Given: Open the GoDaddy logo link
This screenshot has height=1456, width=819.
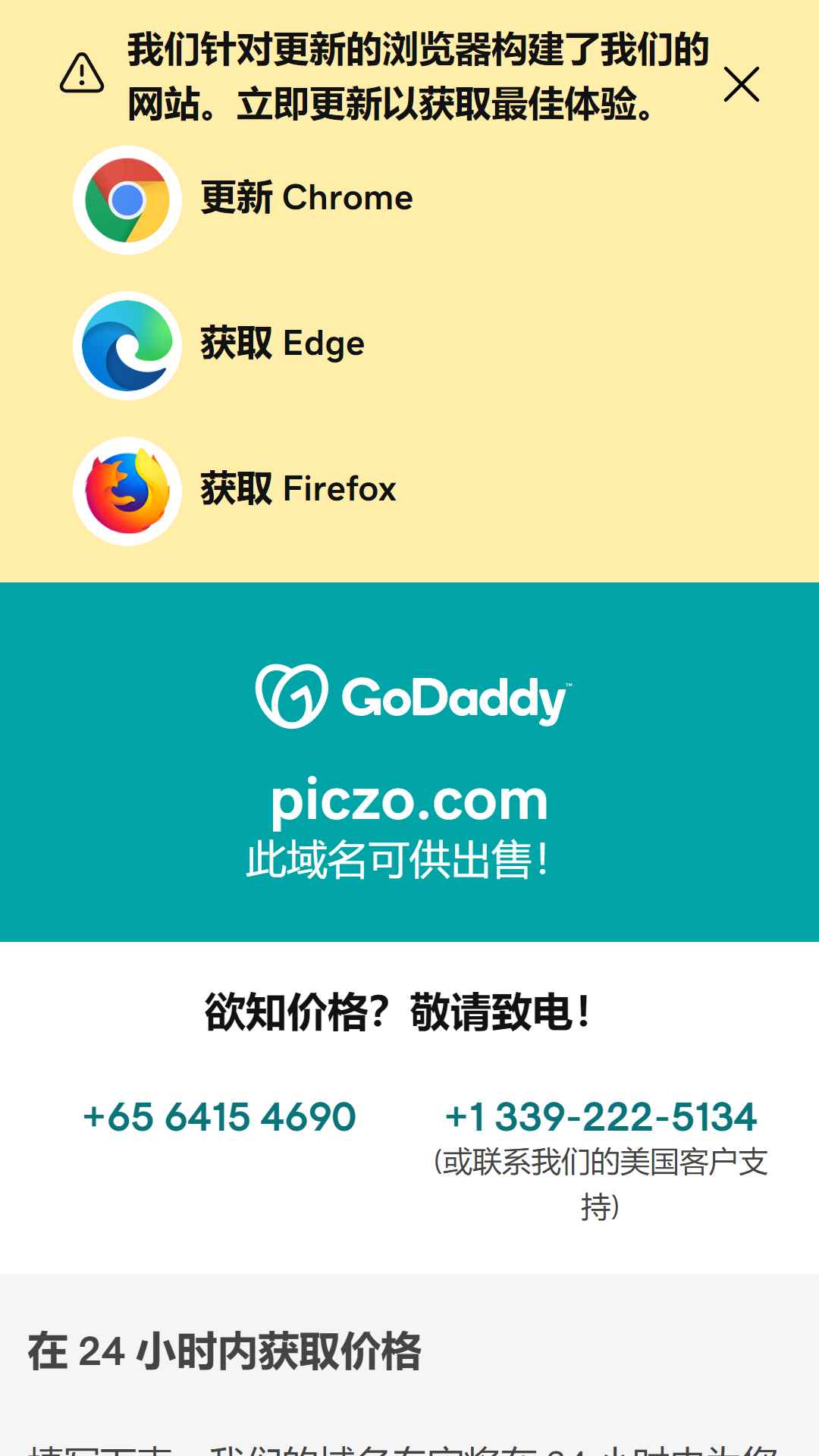Looking at the screenshot, I should [x=413, y=696].
